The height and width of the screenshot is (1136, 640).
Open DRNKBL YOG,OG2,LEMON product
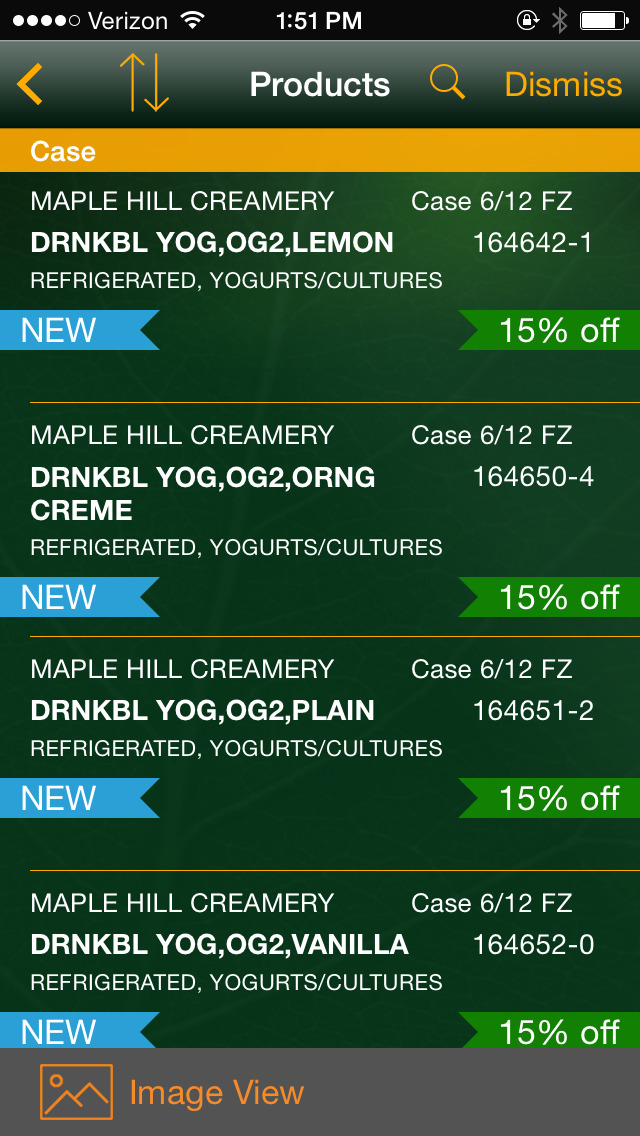click(320, 287)
